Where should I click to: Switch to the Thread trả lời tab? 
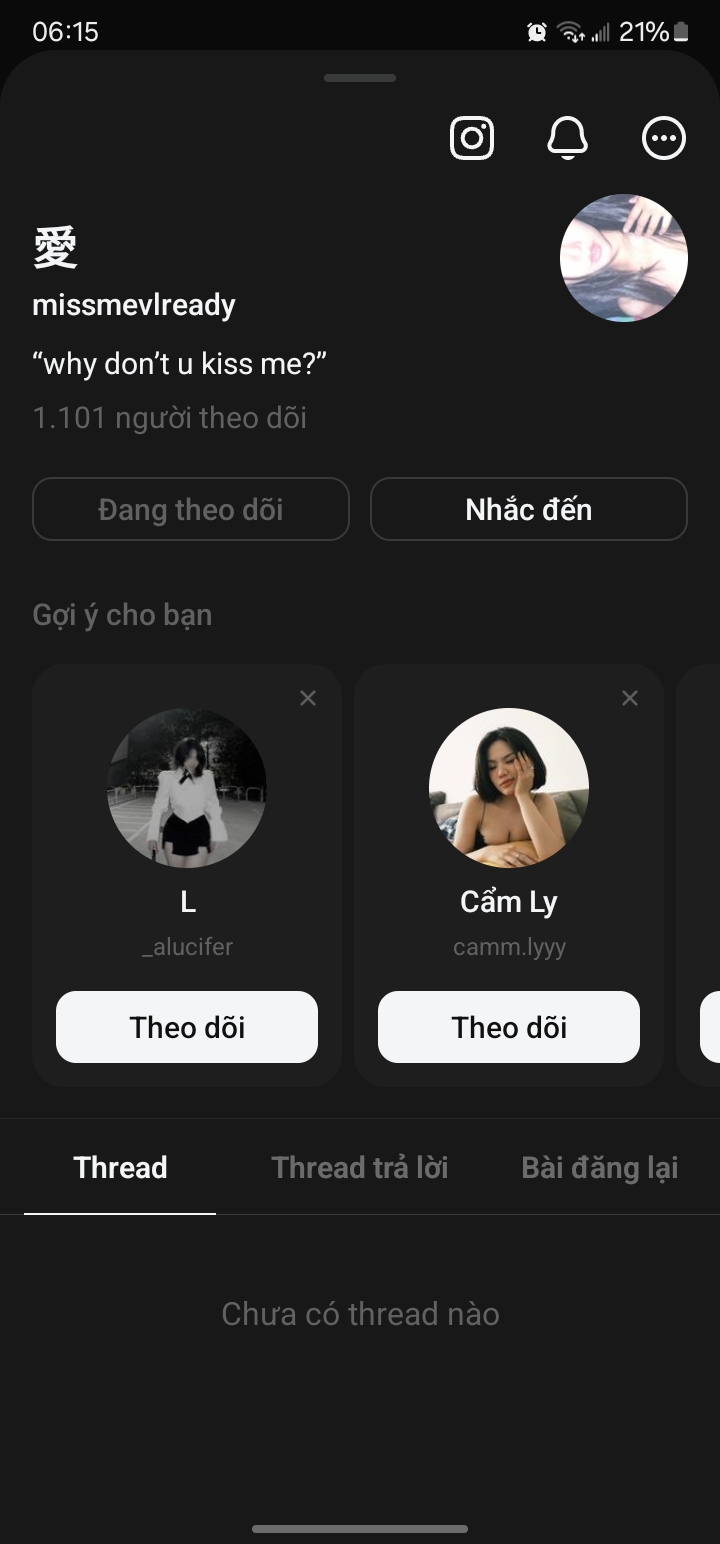point(360,1167)
